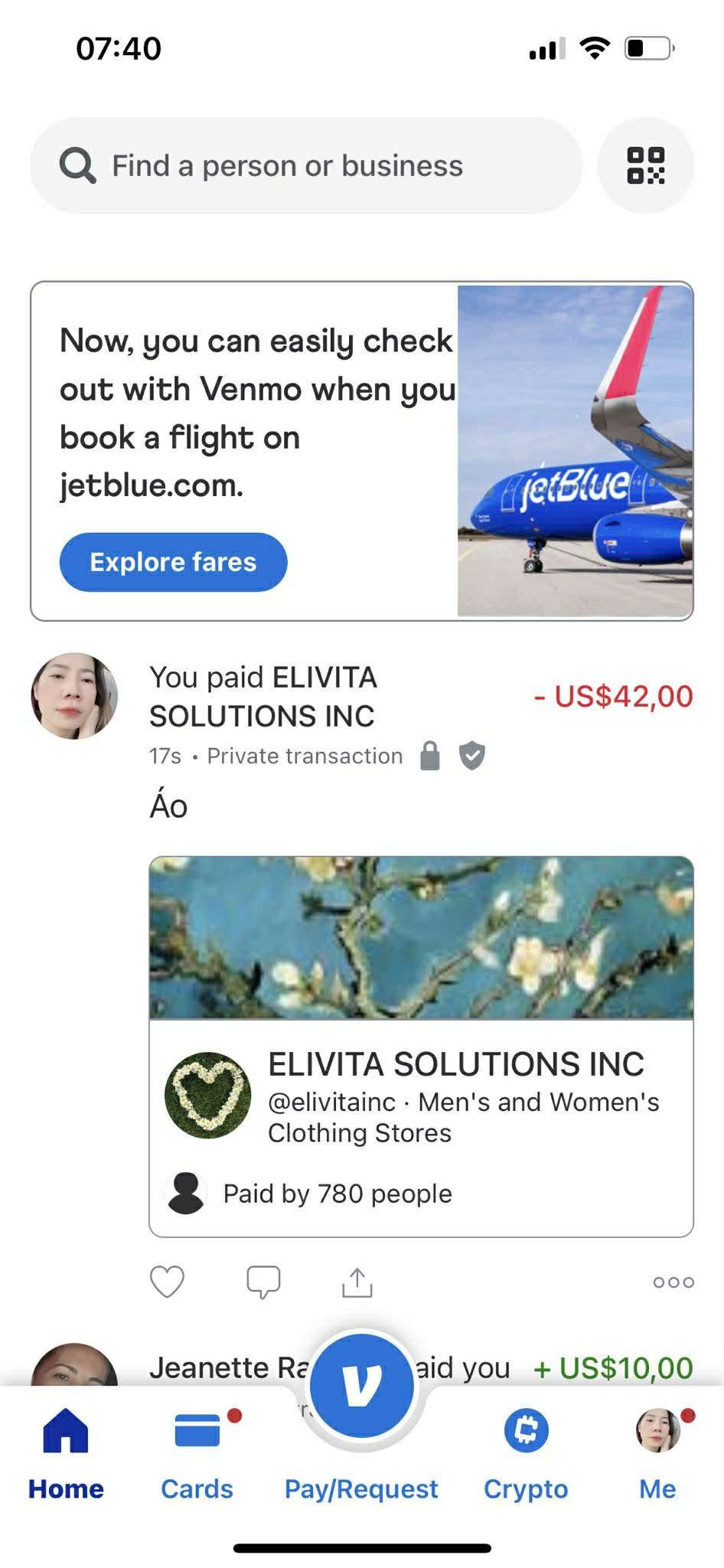Like the ELIVITA SOLUTIONS payment
724x1568 pixels.
tap(167, 1282)
